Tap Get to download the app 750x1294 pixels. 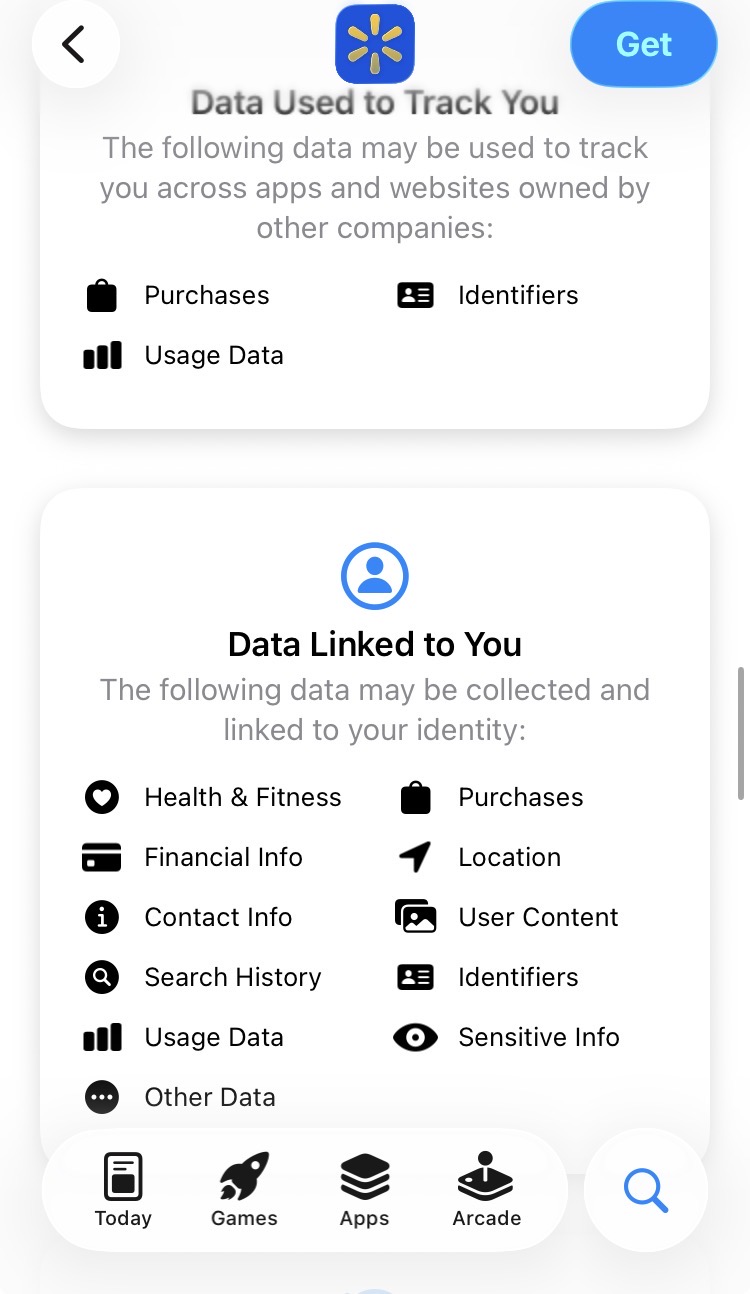643,45
